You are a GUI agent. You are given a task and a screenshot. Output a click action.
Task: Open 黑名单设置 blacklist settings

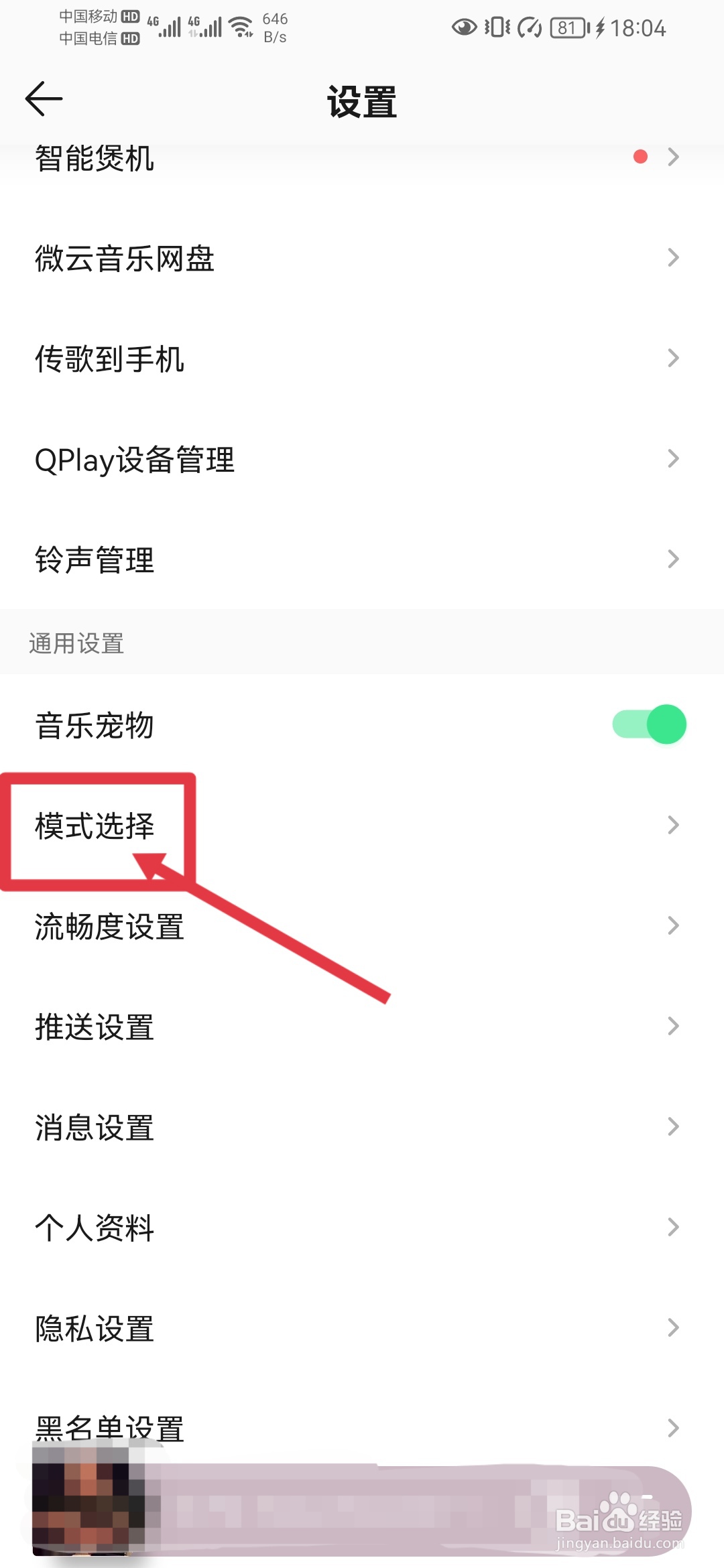(x=109, y=1428)
